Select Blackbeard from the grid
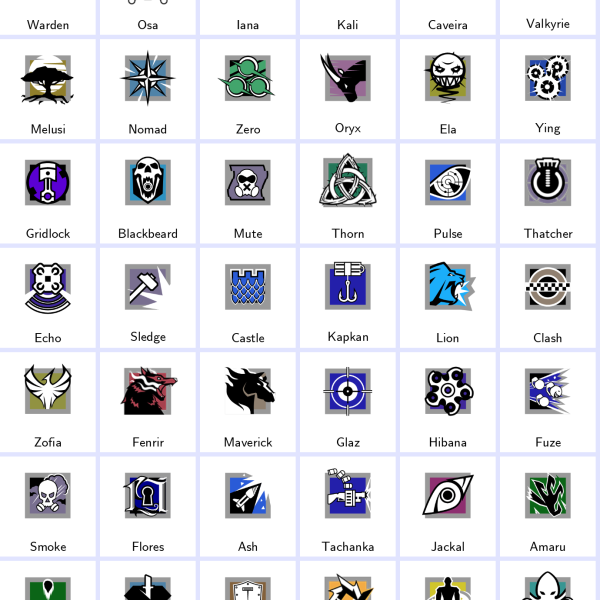 coord(148,183)
